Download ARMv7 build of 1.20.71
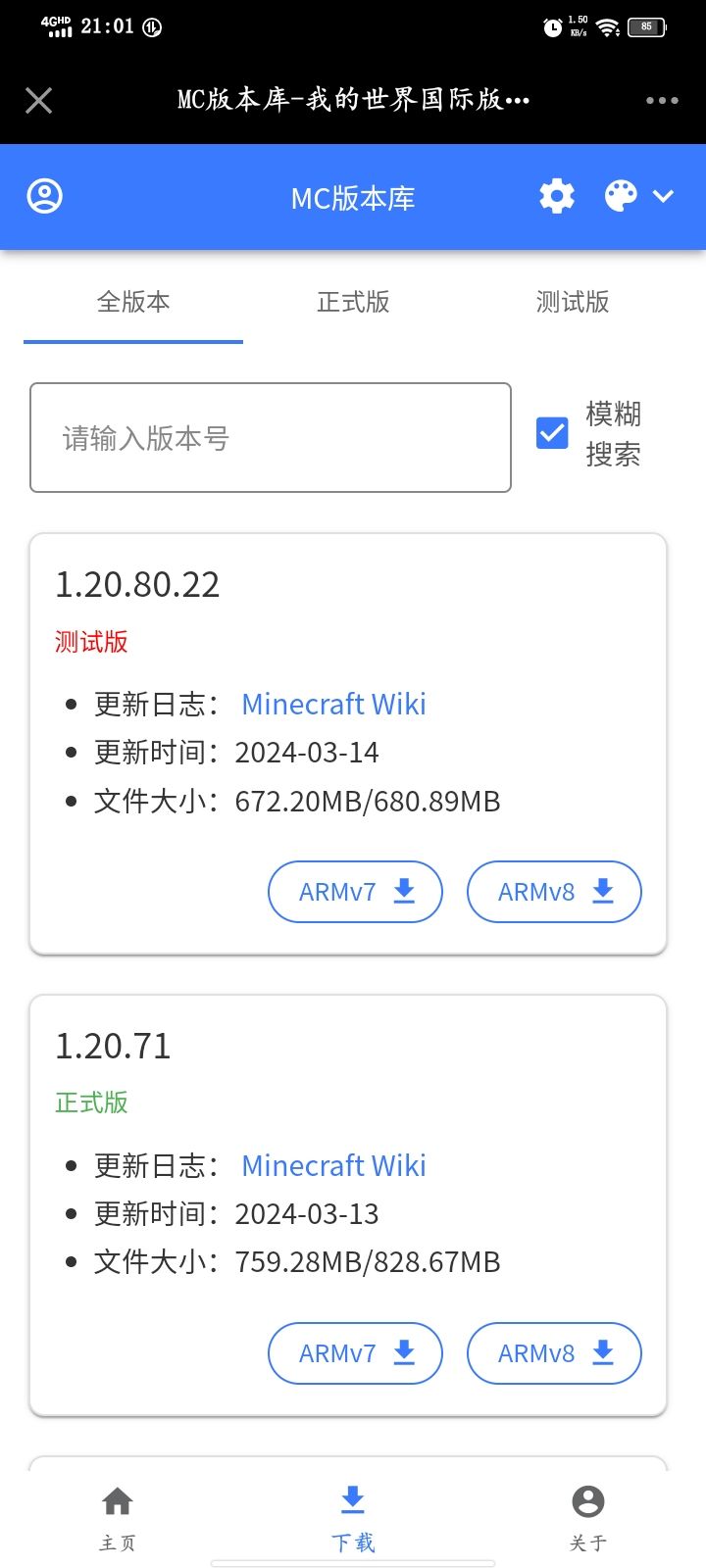706x1568 pixels. (355, 1353)
